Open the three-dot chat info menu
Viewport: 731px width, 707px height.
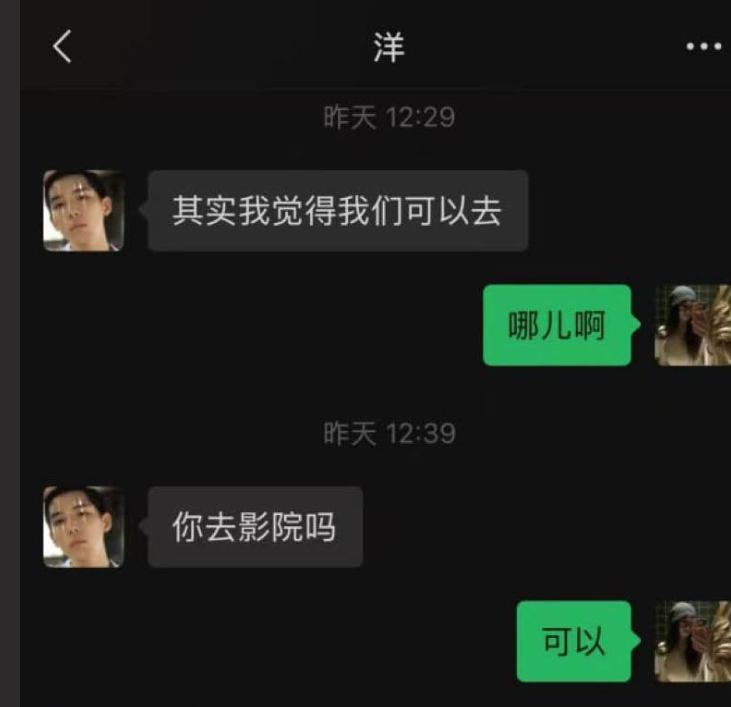(703, 47)
